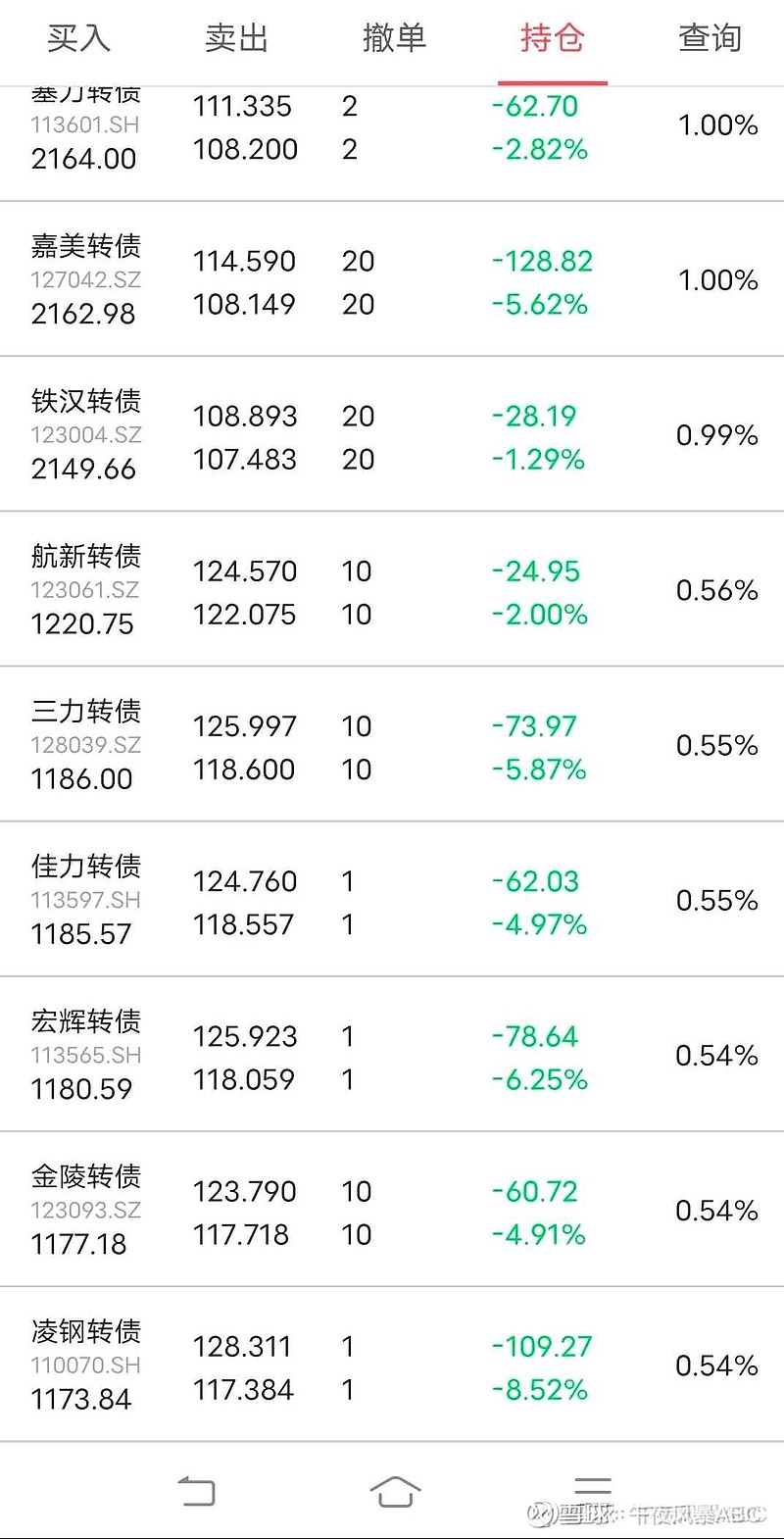Go to the 查询 tab

click(710, 38)
